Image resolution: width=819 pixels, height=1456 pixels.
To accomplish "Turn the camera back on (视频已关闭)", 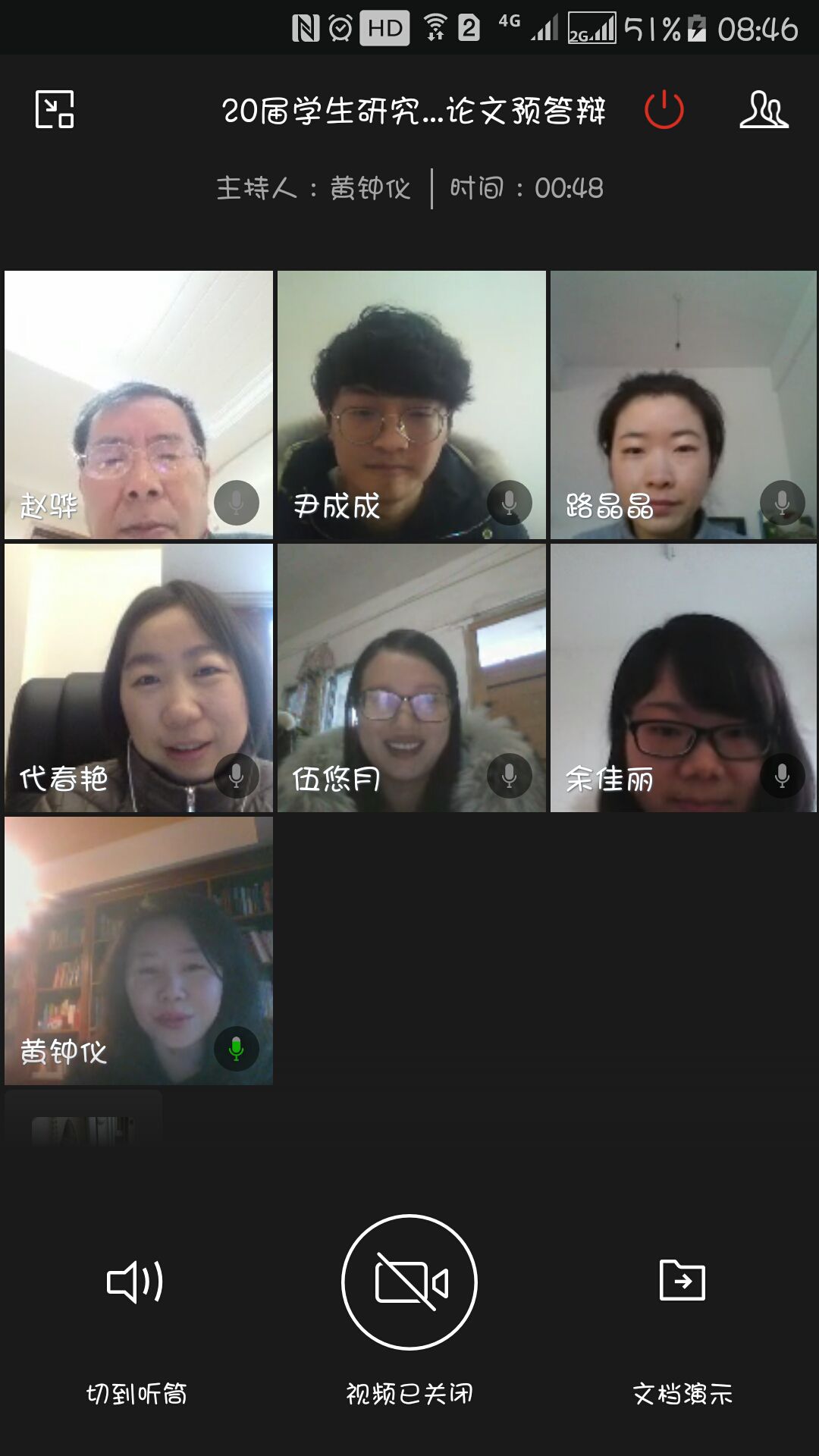I will pyautogui.click(x=409, y=1282).
